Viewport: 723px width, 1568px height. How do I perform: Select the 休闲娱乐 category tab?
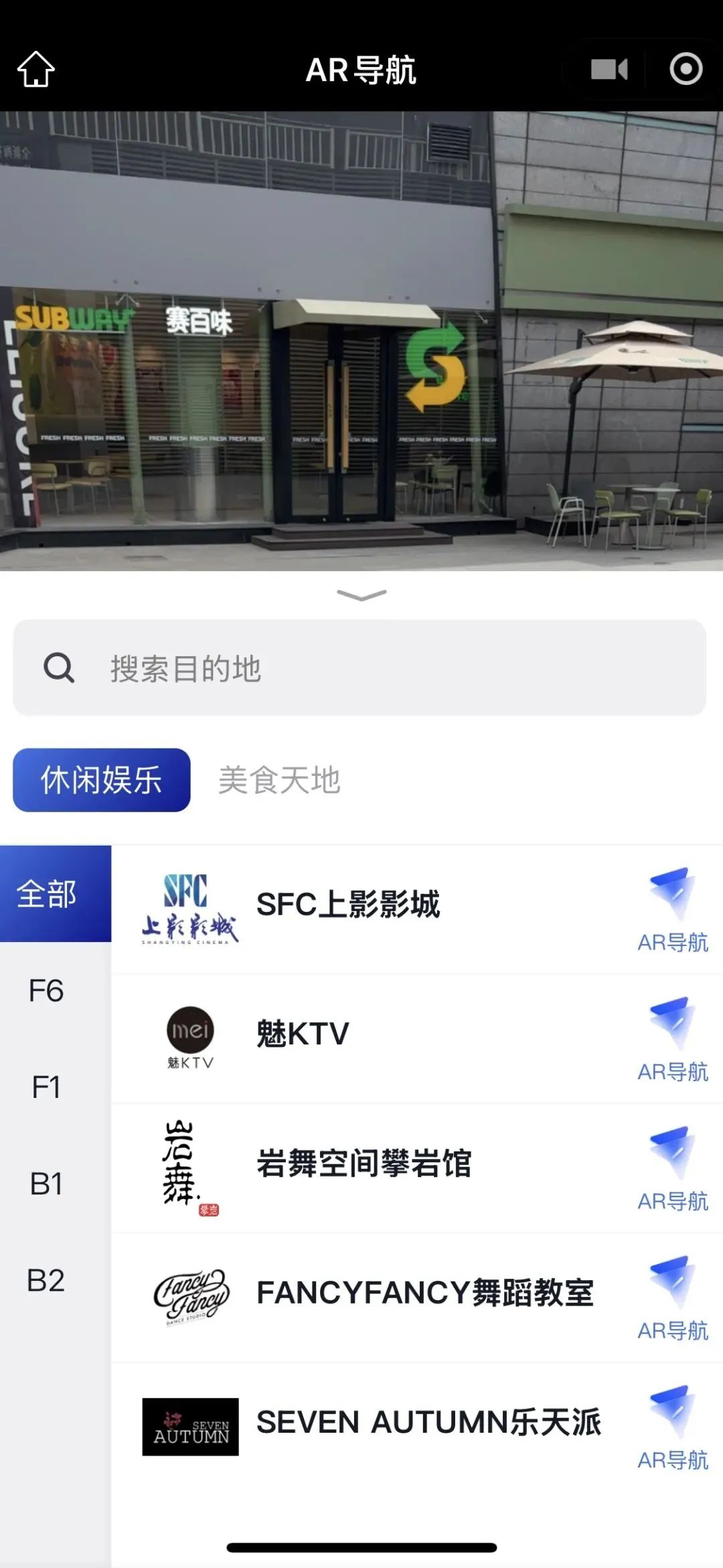coord(102,780)
